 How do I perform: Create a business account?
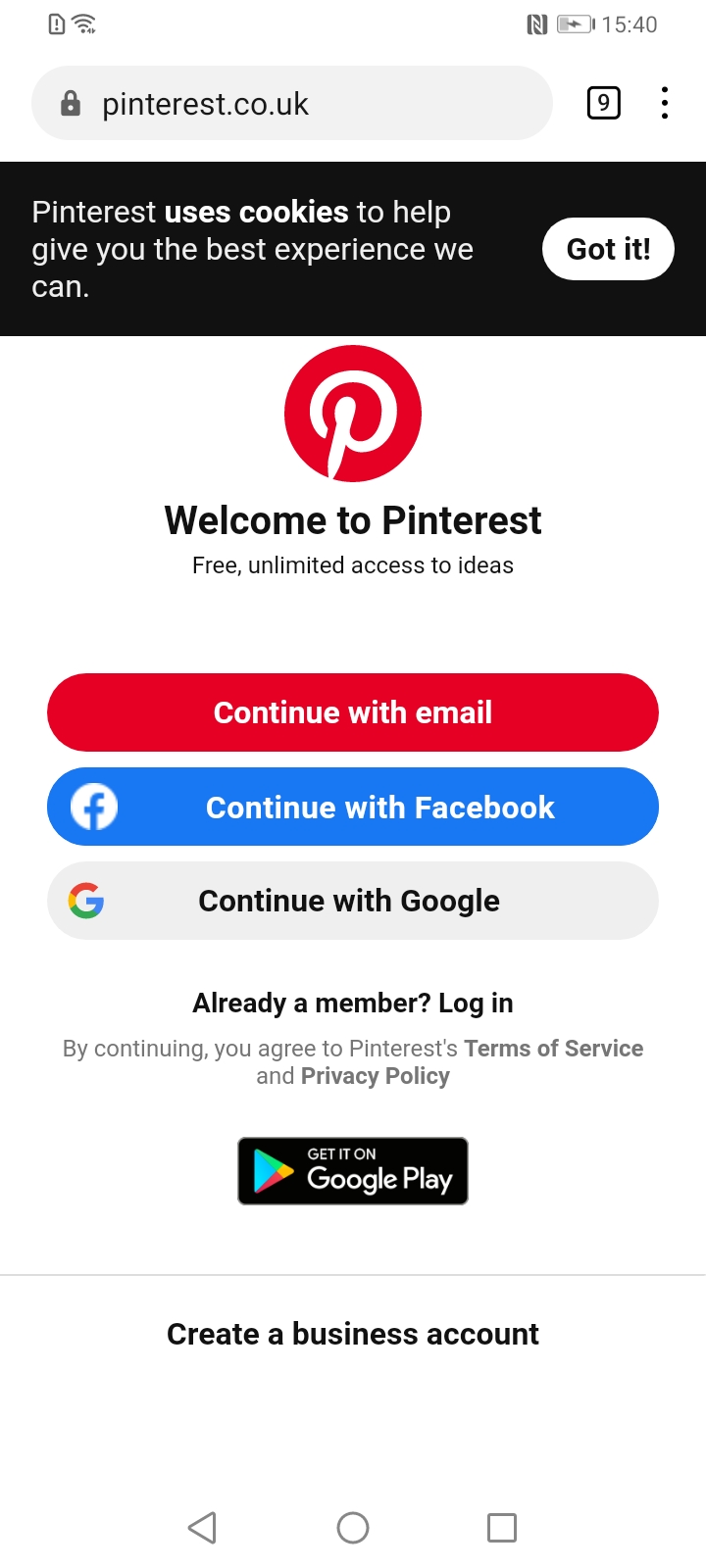pyautogui.click(x=353, y=1334)
